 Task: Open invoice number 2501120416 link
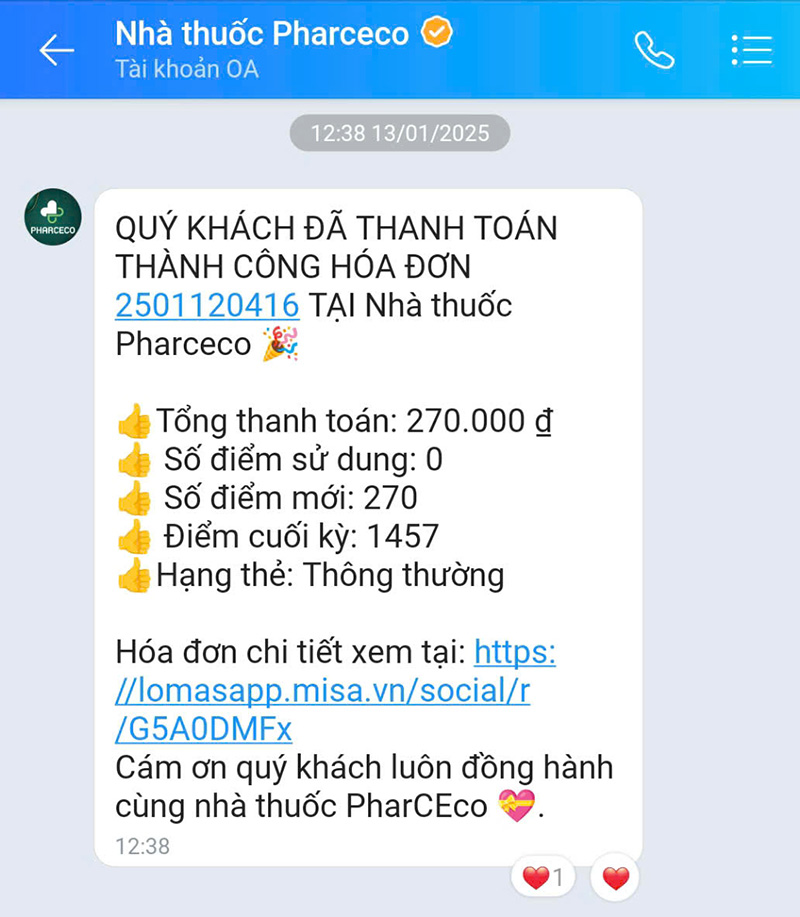(207, 304)
